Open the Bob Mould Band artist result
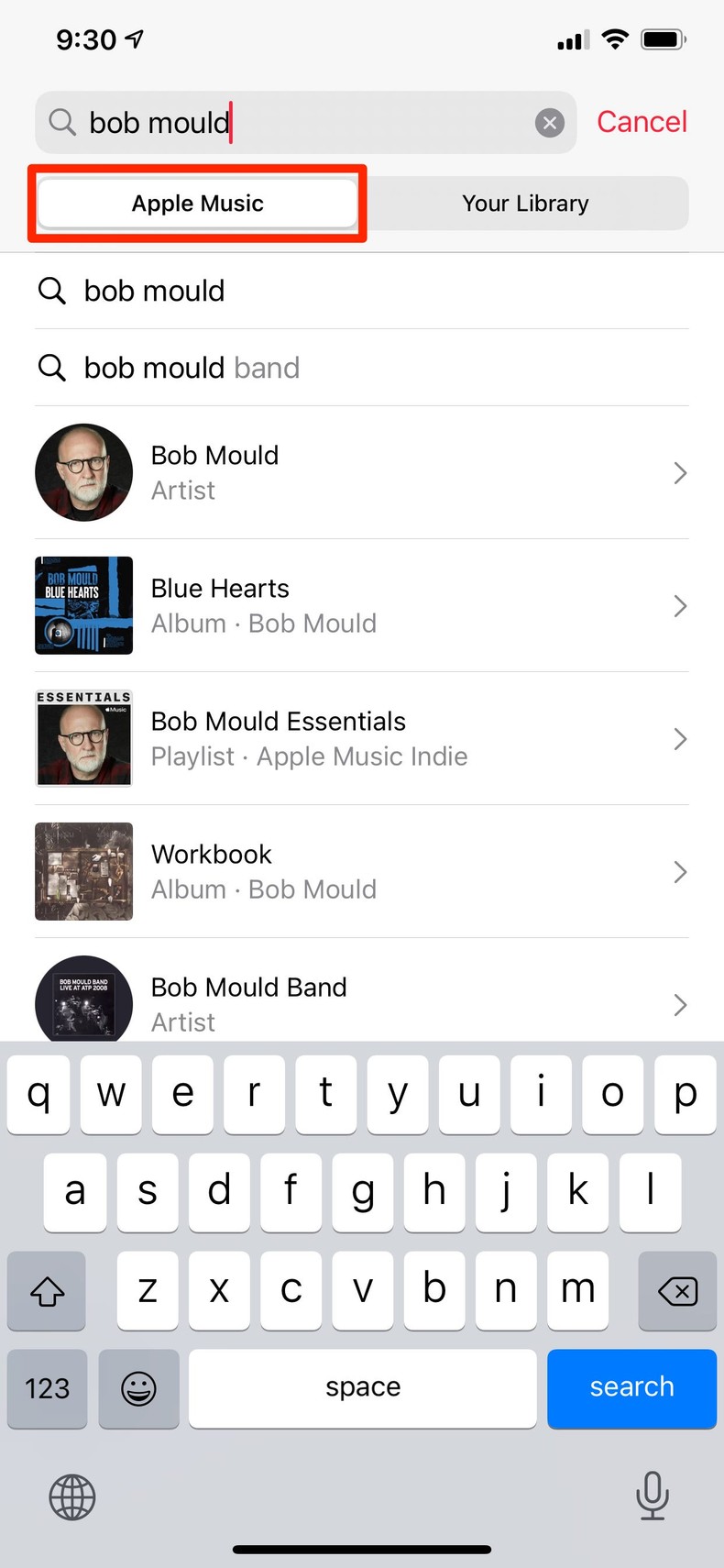Image resolution: width=724 pixels, height=1568 pixels. pyautogui.click(x=680, y=1004)
